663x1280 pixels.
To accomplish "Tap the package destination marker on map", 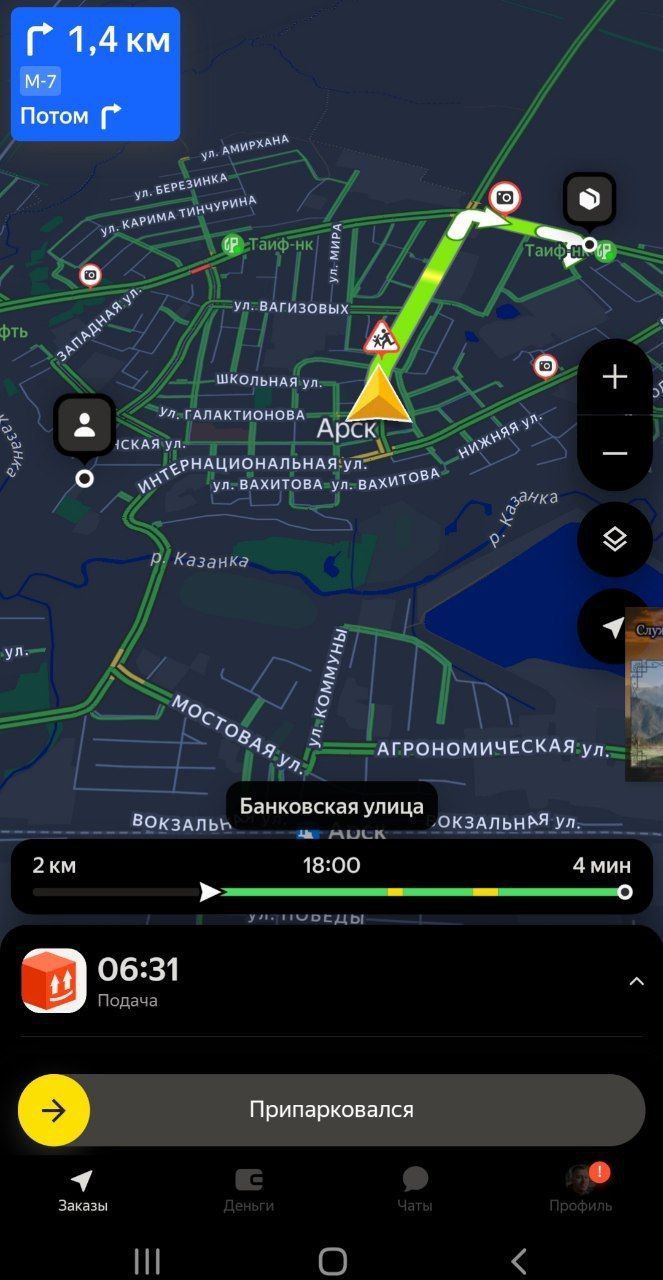I will 589,201.
